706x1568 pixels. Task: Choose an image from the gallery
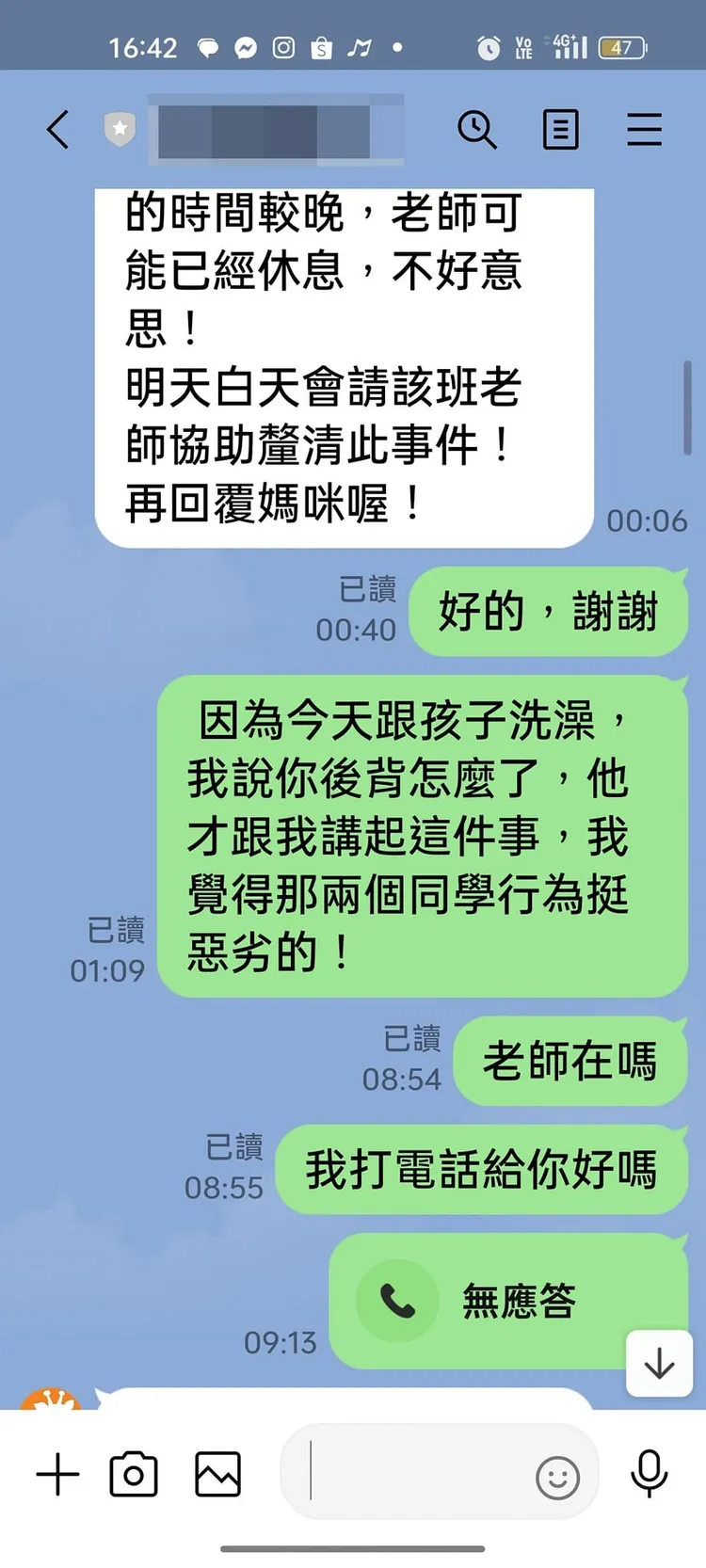217,1474
